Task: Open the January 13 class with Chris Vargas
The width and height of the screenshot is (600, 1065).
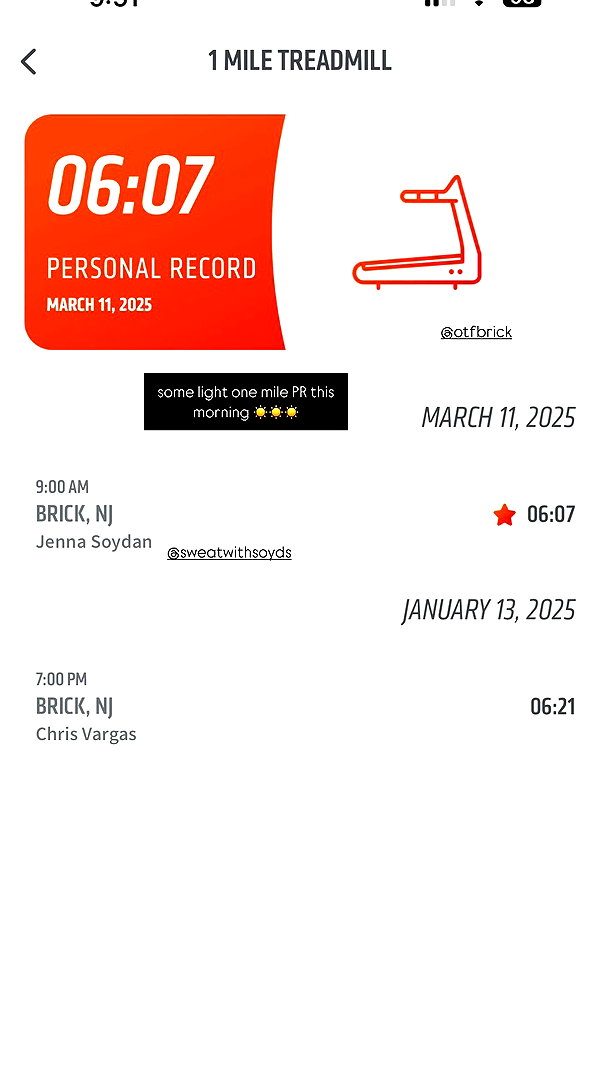Action: (x=305, y=706)
